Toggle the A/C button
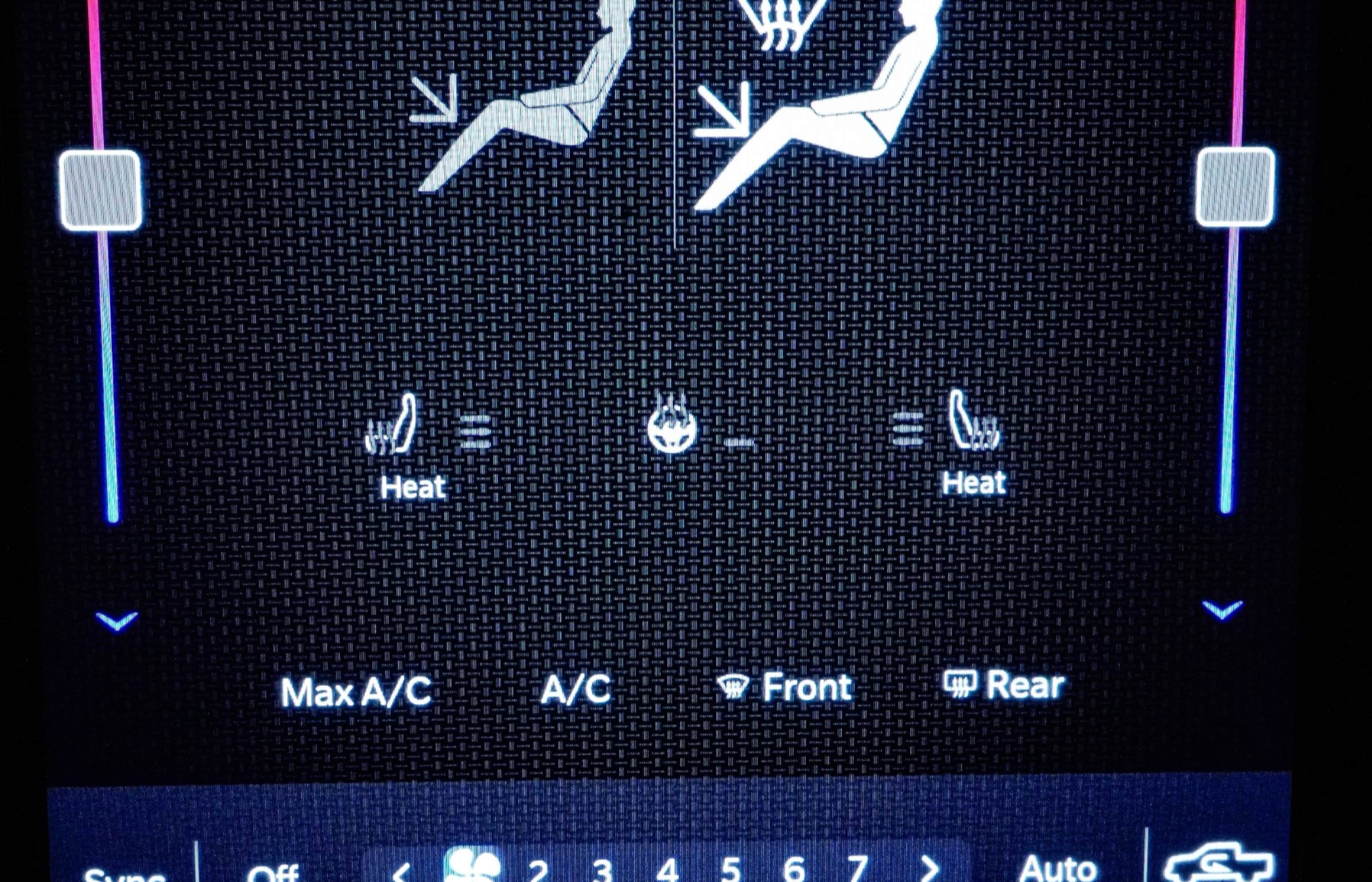Image resolution: width=1372 pixels, height=882 pixels. tap(575, 689)
